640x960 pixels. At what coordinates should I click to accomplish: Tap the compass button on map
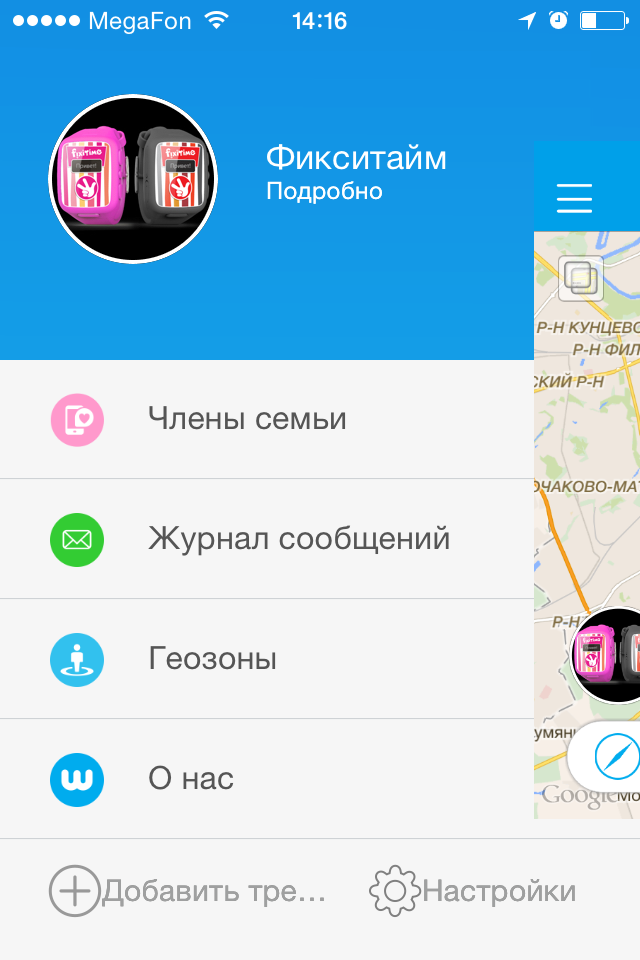tap(613, 756)
